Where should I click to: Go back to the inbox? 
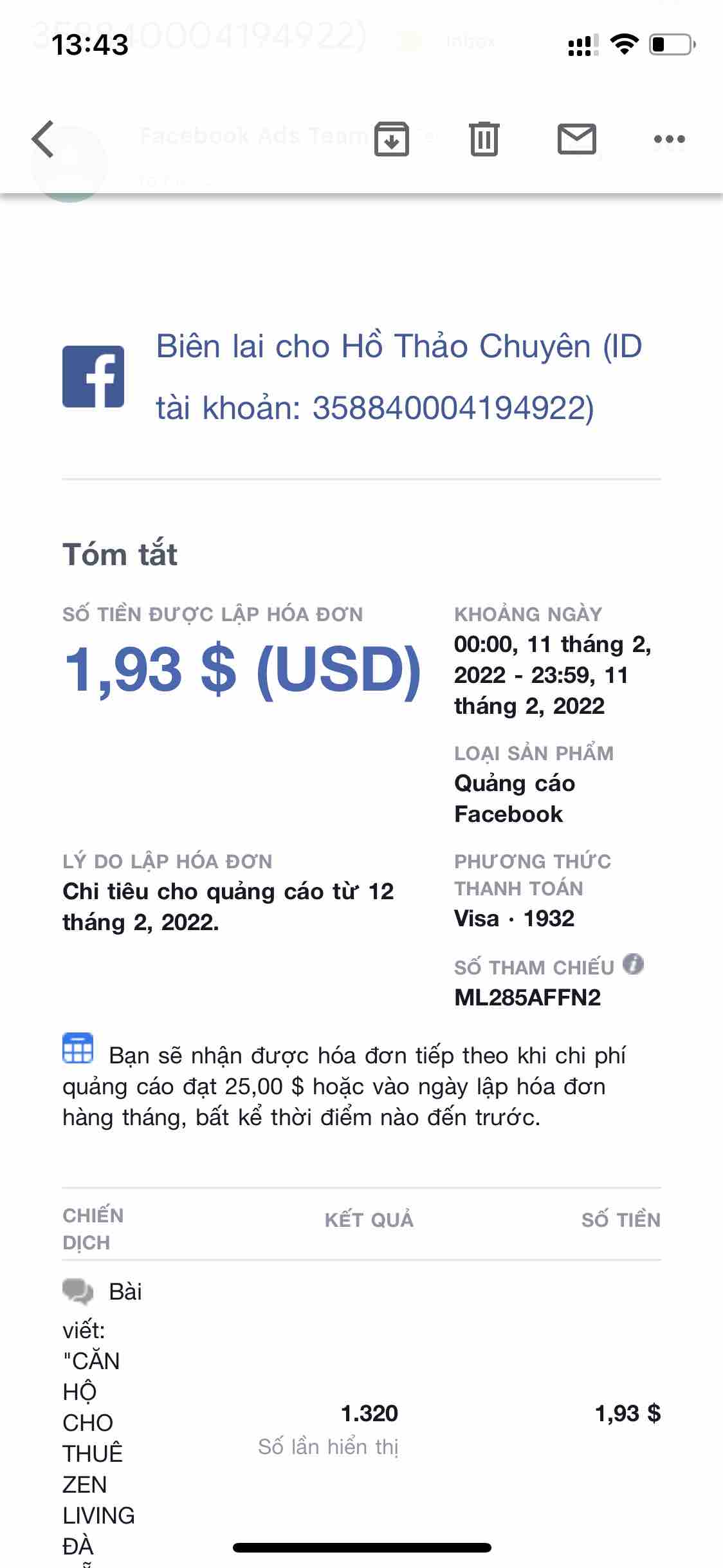tap(43, 139)
